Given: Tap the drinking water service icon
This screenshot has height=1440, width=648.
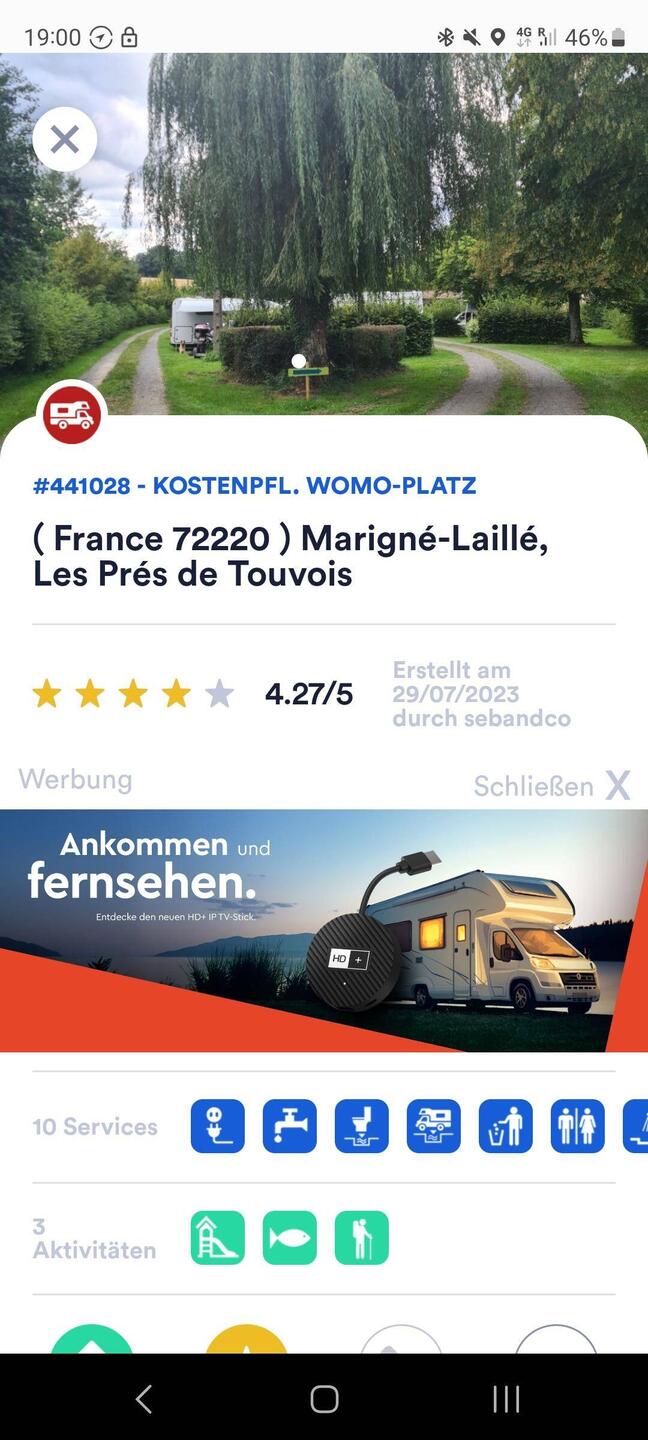Looking at the screenshot, I should [290, 1126].
